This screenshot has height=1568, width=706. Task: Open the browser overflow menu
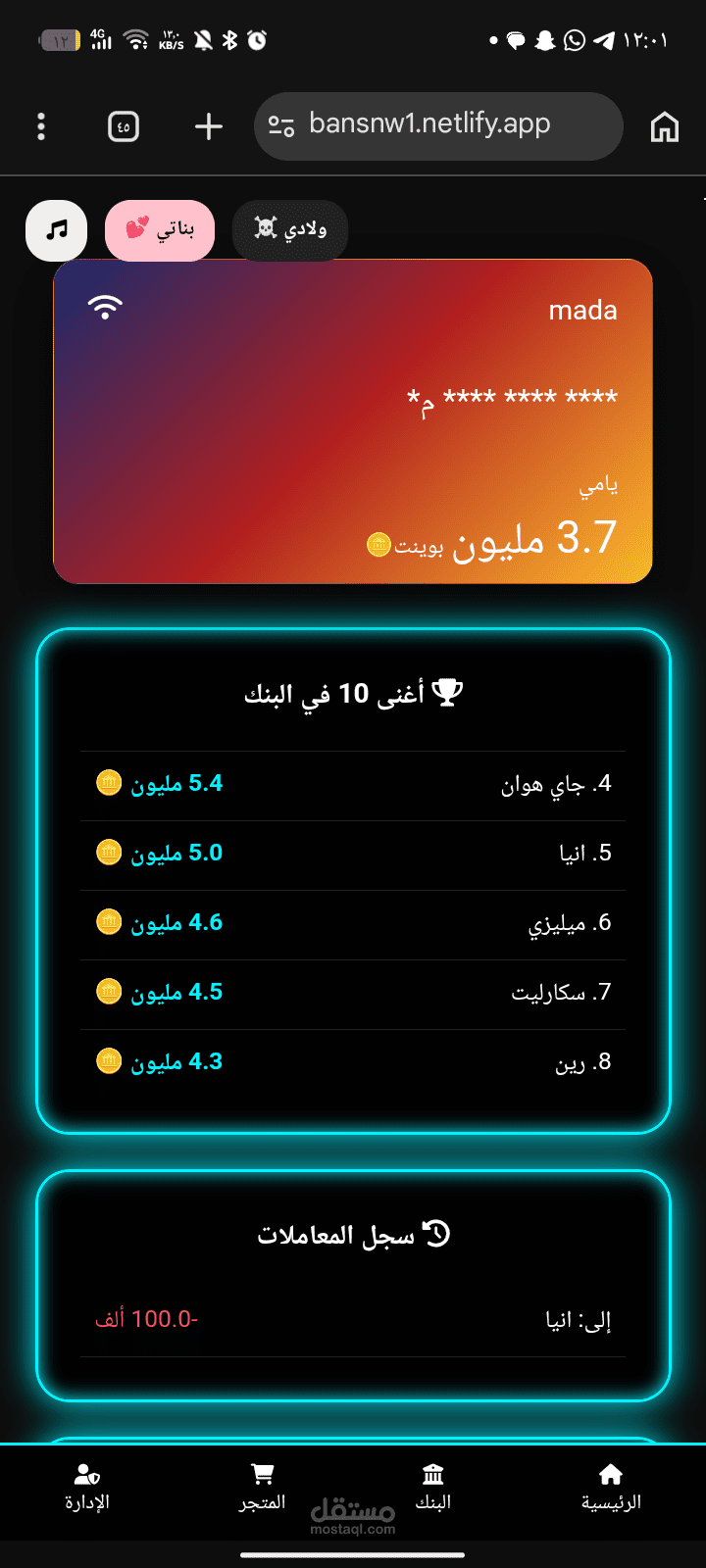[40, 126]
